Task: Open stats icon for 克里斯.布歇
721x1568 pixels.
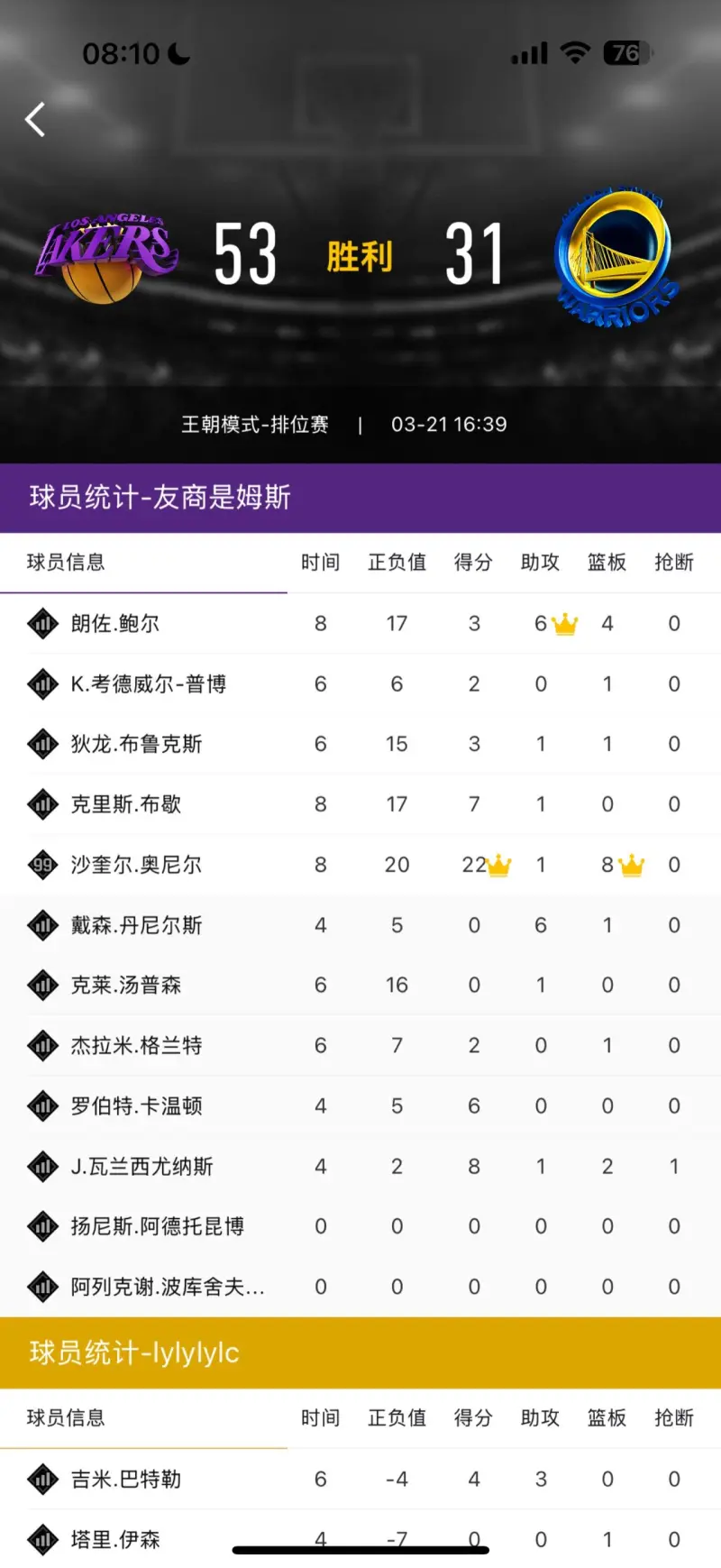Action: (42, 804)
